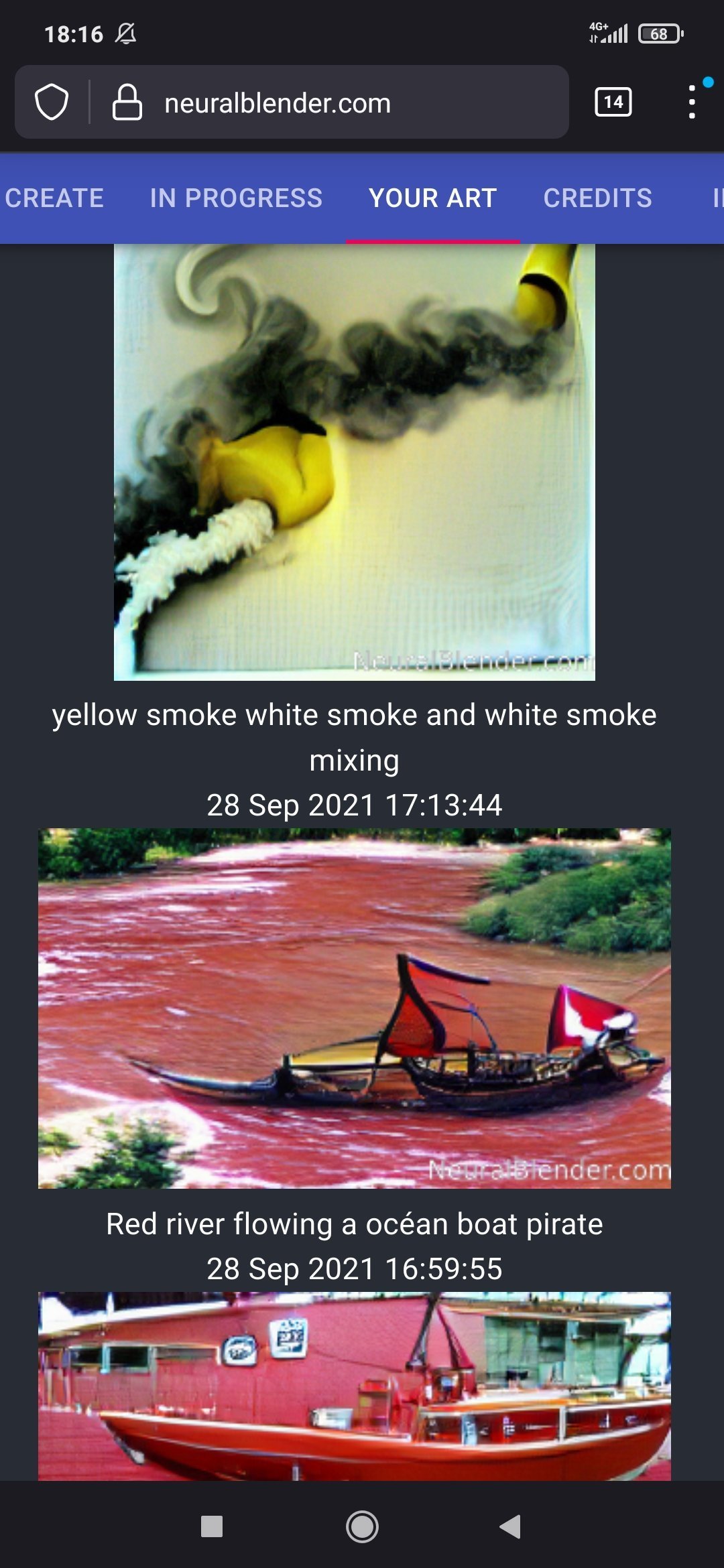Go back with the system back button
This screenshot has width=724, height=1568.
click(x=511, y=1526)
